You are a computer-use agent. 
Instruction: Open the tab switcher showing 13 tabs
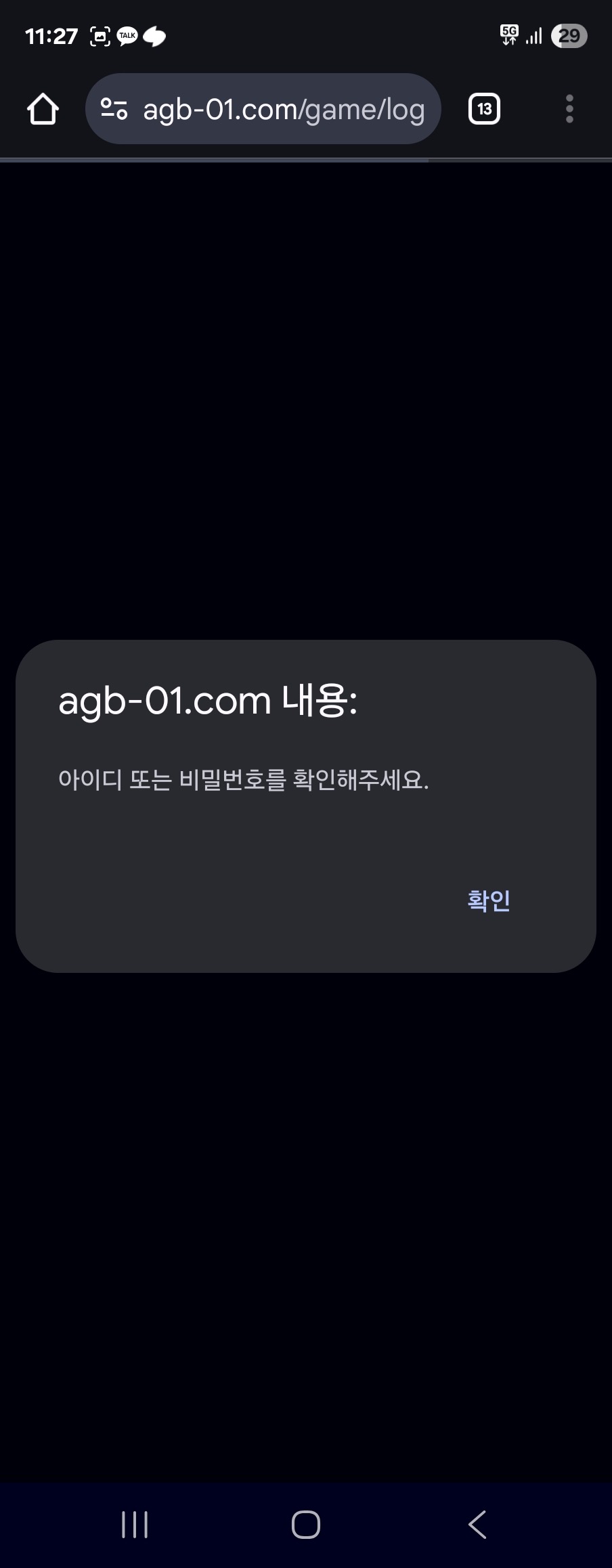484,109
